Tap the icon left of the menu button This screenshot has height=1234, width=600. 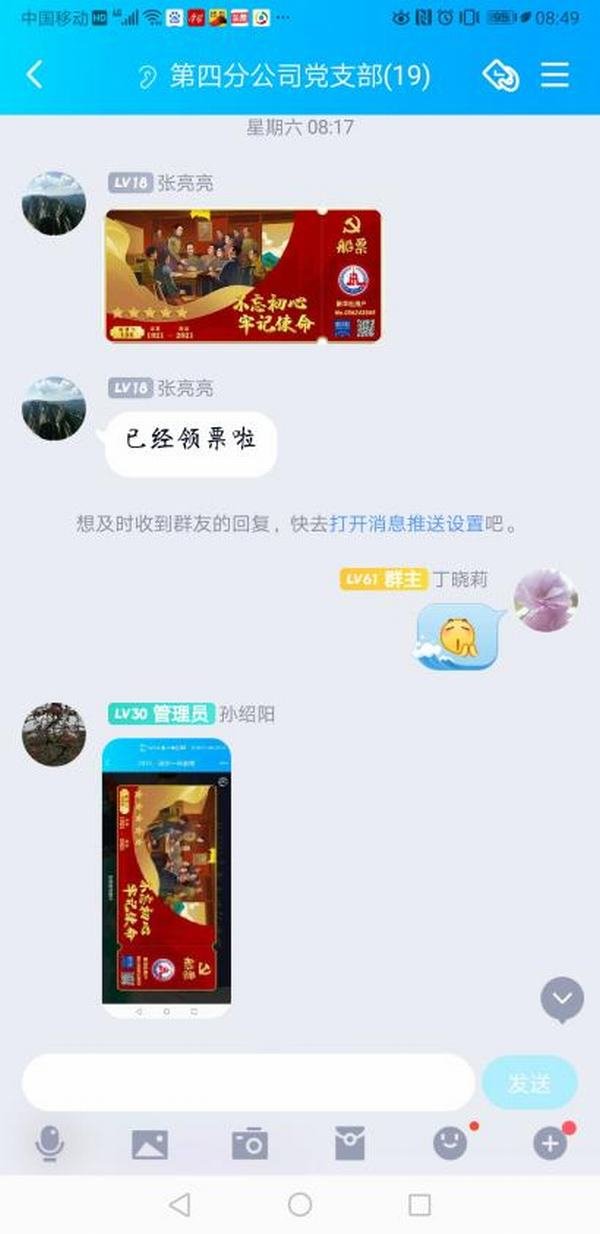click(500, 75)
